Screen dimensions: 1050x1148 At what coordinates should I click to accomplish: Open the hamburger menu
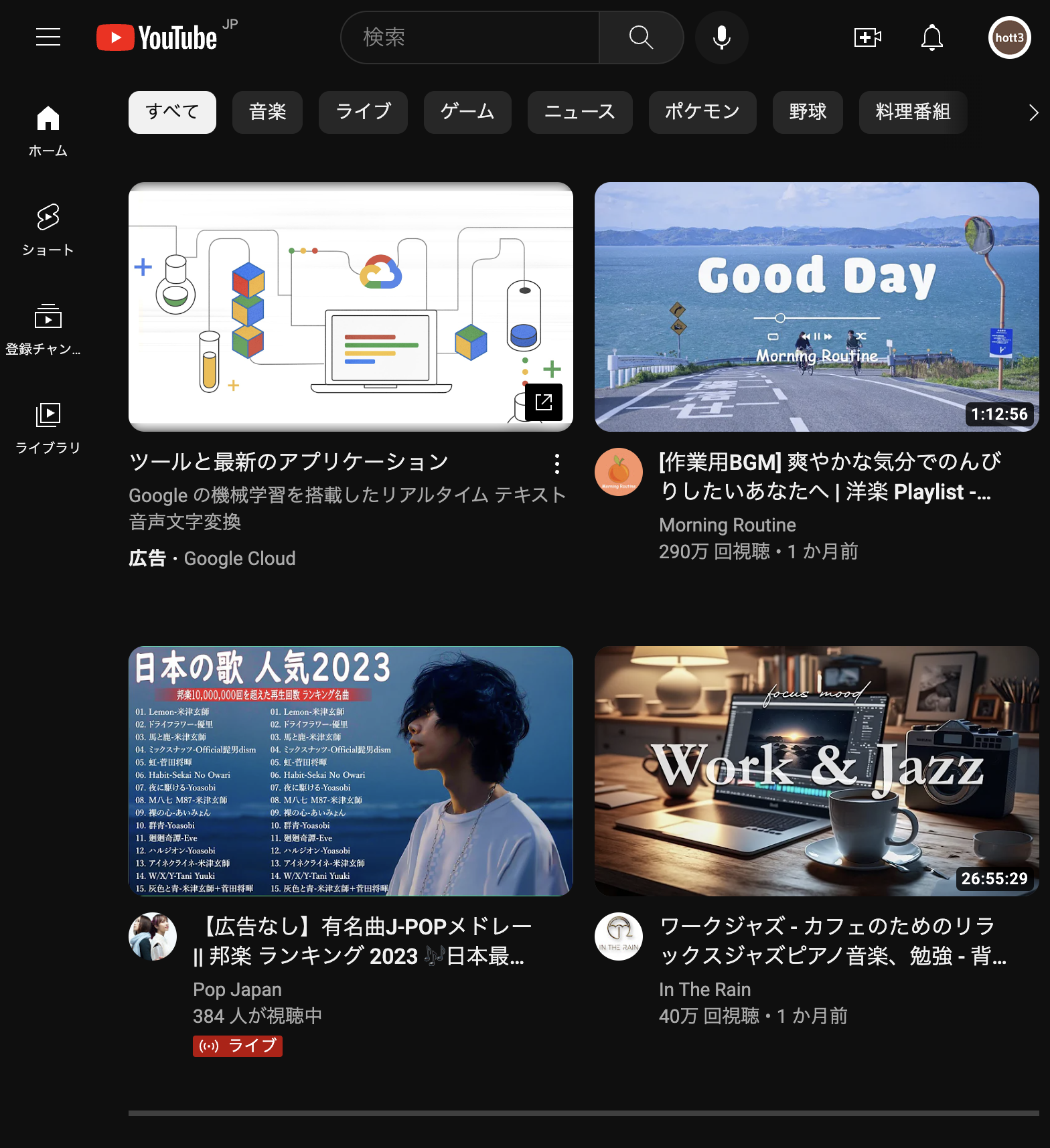point(48,37)
